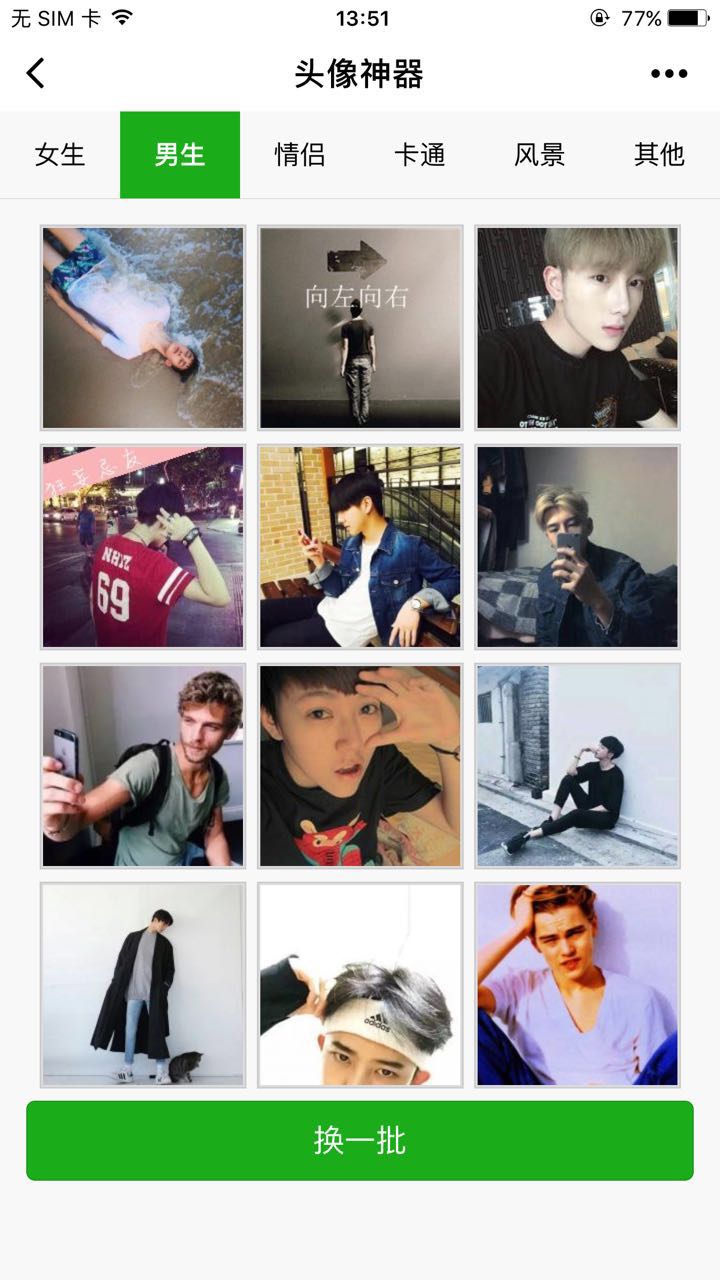Open the avatar with long coat and cat
The width and height of the screenshot is (720, 1280).
(x=143, y=985)
